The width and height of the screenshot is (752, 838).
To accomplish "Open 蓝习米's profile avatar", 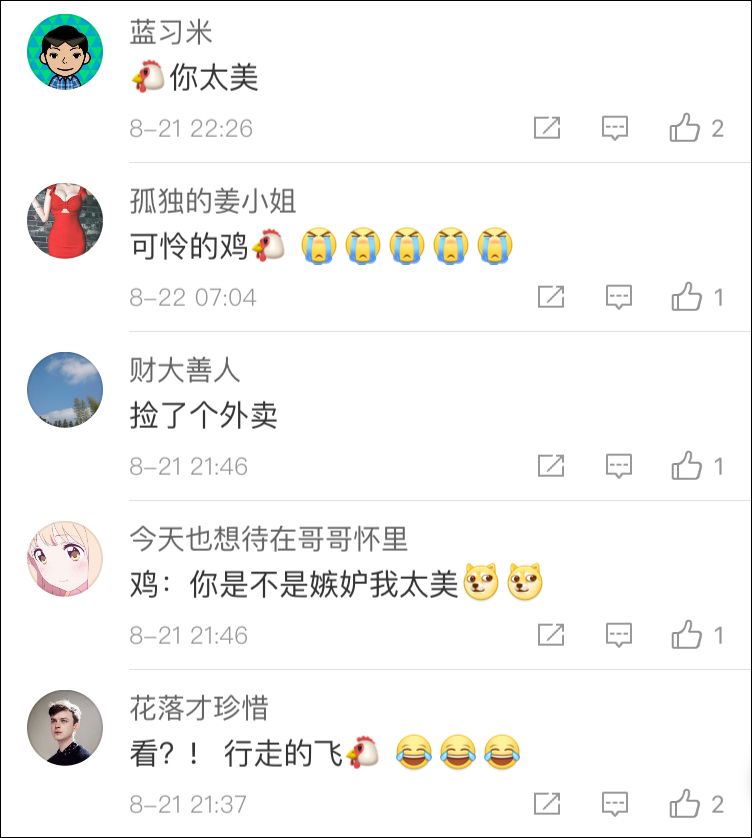I will click(x=65, y=52).
